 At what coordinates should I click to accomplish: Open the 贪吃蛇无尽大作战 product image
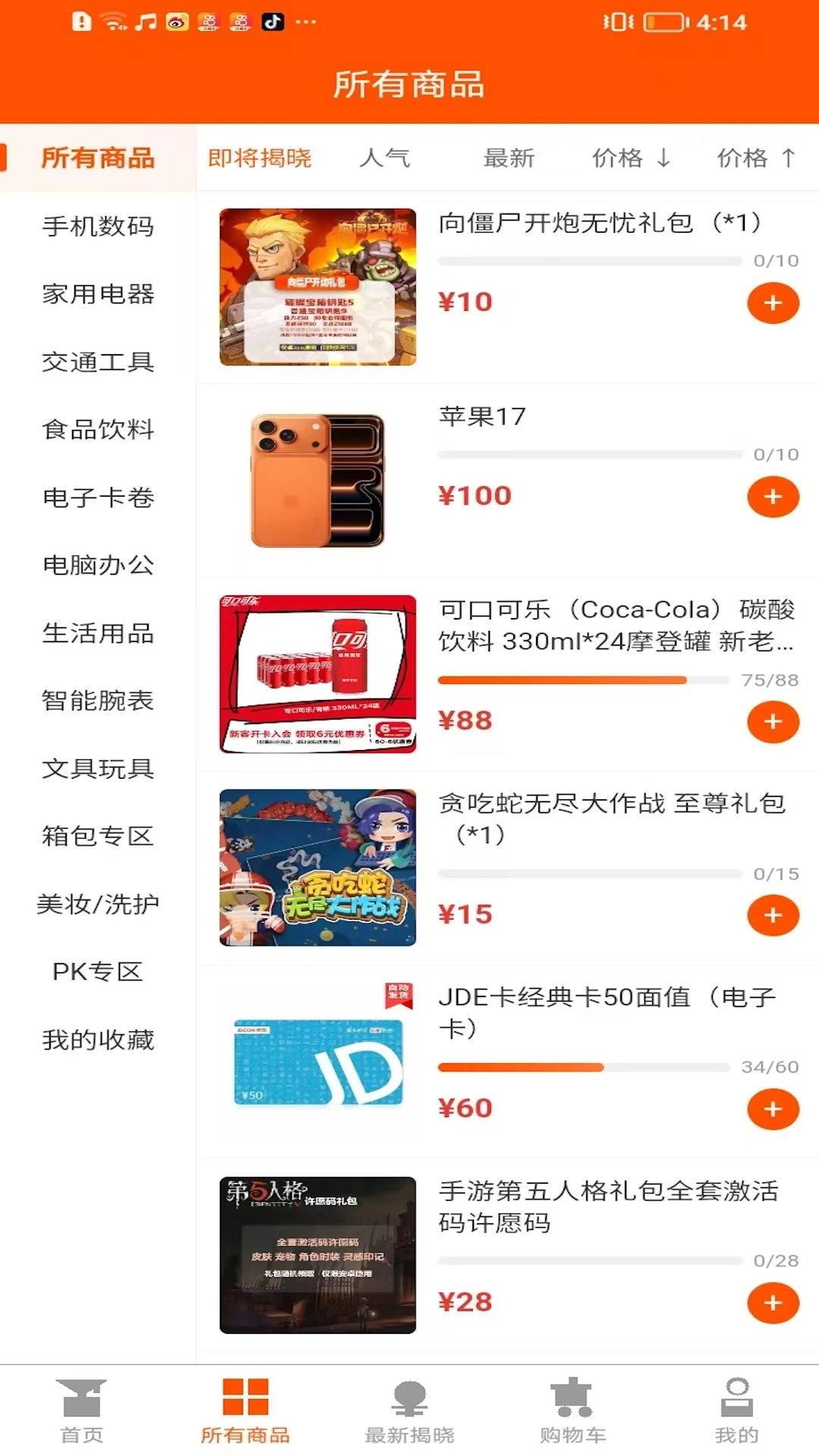pos(318,868)
